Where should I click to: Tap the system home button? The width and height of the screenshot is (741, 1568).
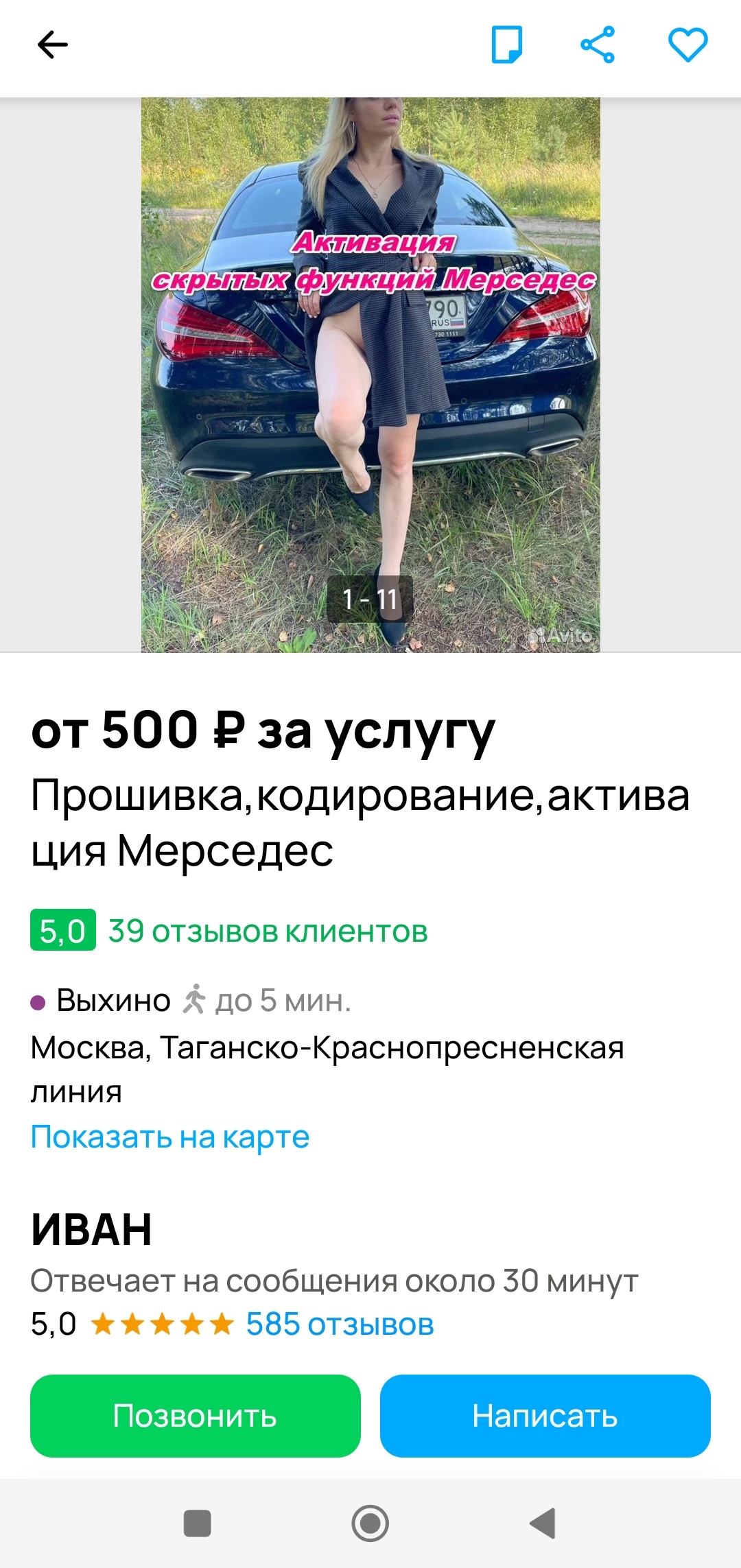(x=370, y=1523)
